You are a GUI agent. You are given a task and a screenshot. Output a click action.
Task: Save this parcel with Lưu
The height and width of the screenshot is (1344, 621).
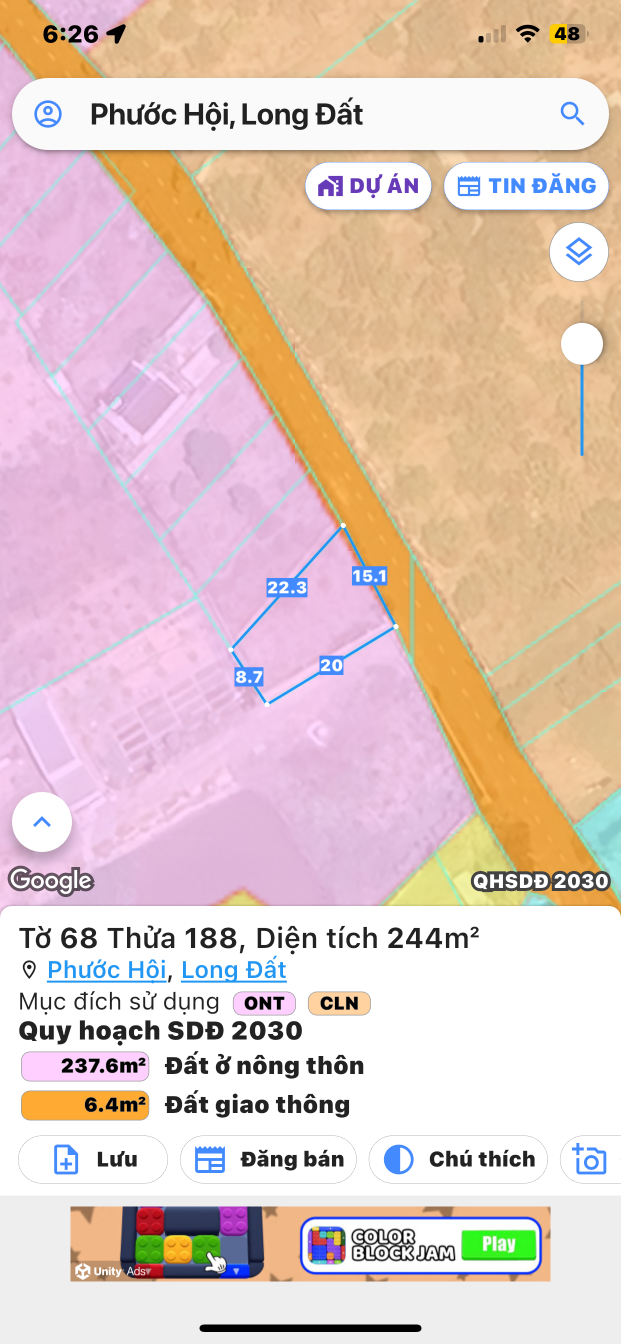(93, 1160)
